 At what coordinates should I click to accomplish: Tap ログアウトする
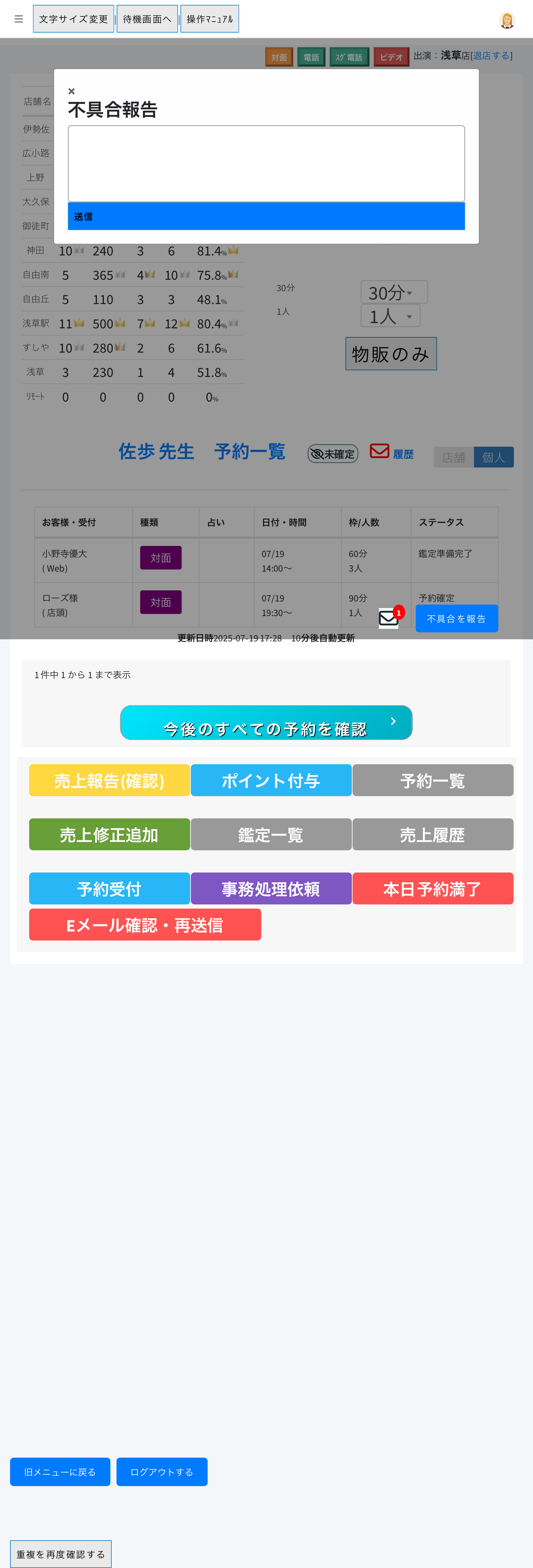(162, 1472)
